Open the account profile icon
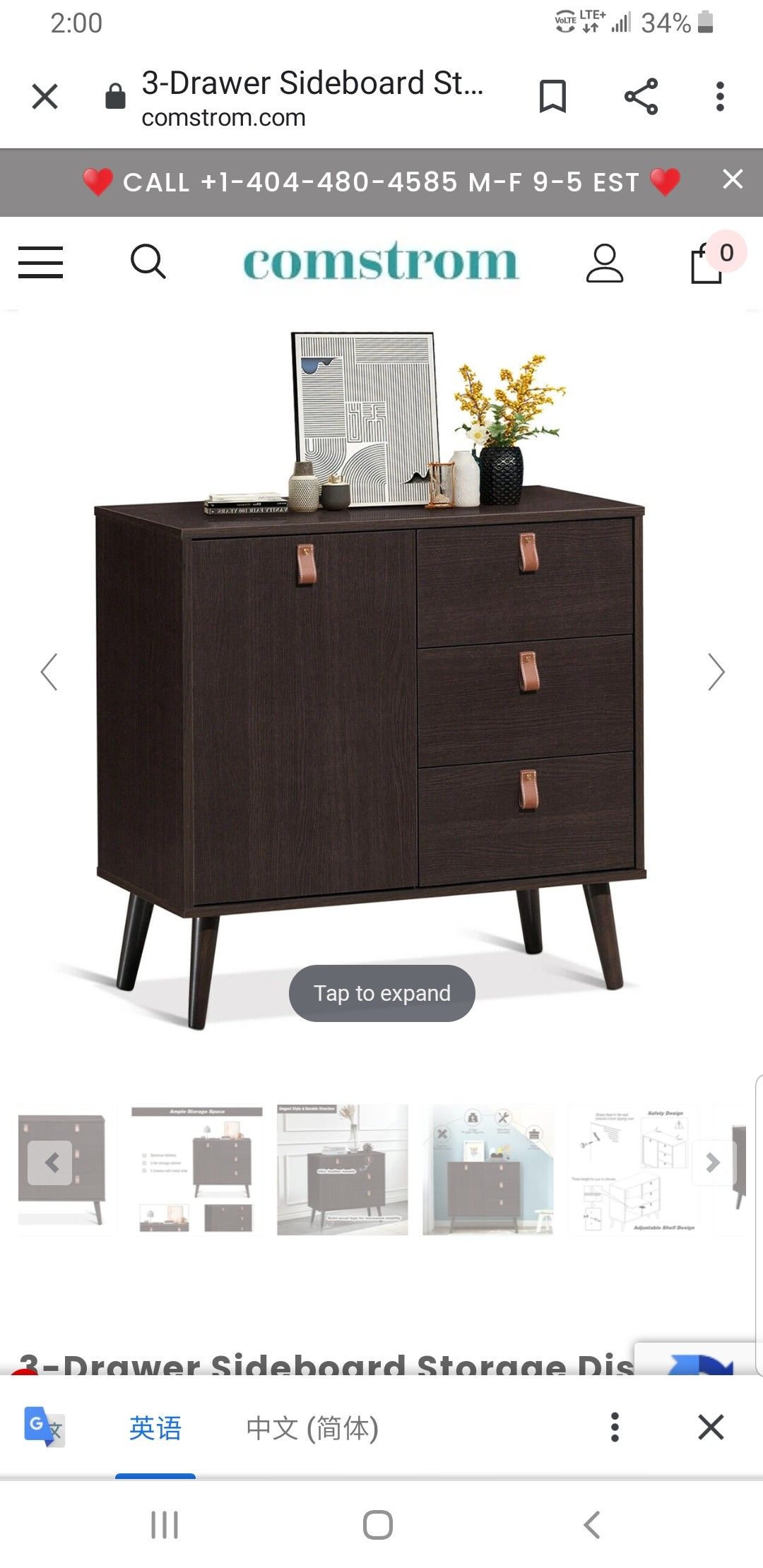763x1568 pixels. point(605,263)
